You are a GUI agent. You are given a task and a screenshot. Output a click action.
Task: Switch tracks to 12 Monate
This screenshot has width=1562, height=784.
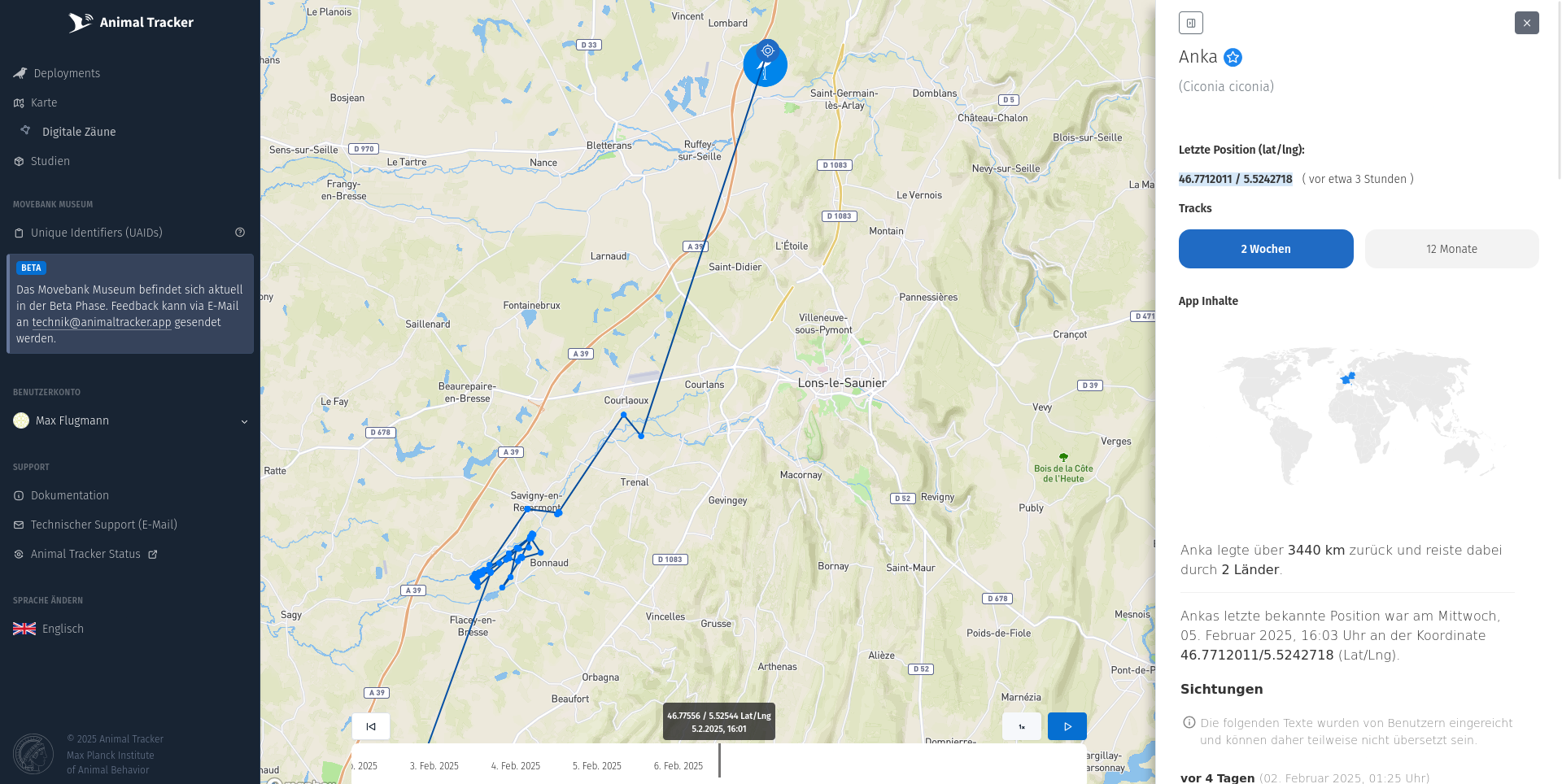point(1451,249)
